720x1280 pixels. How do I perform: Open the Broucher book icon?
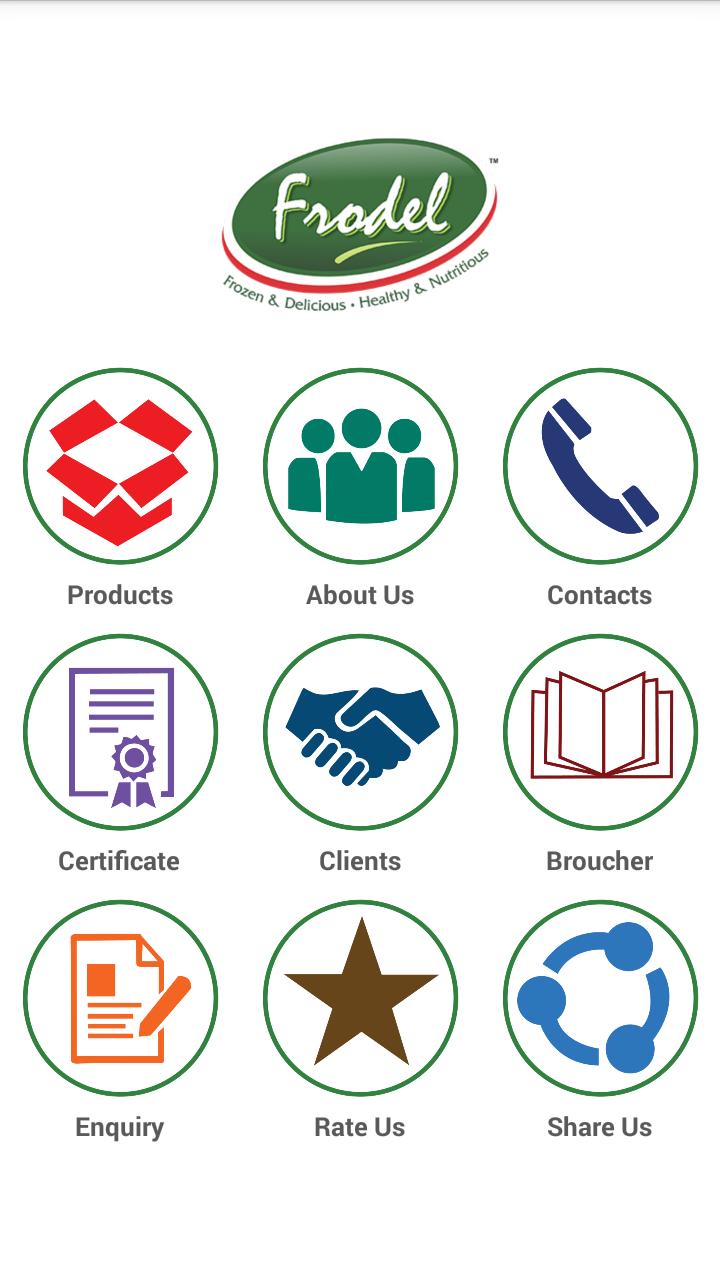[x=600, y=732]
